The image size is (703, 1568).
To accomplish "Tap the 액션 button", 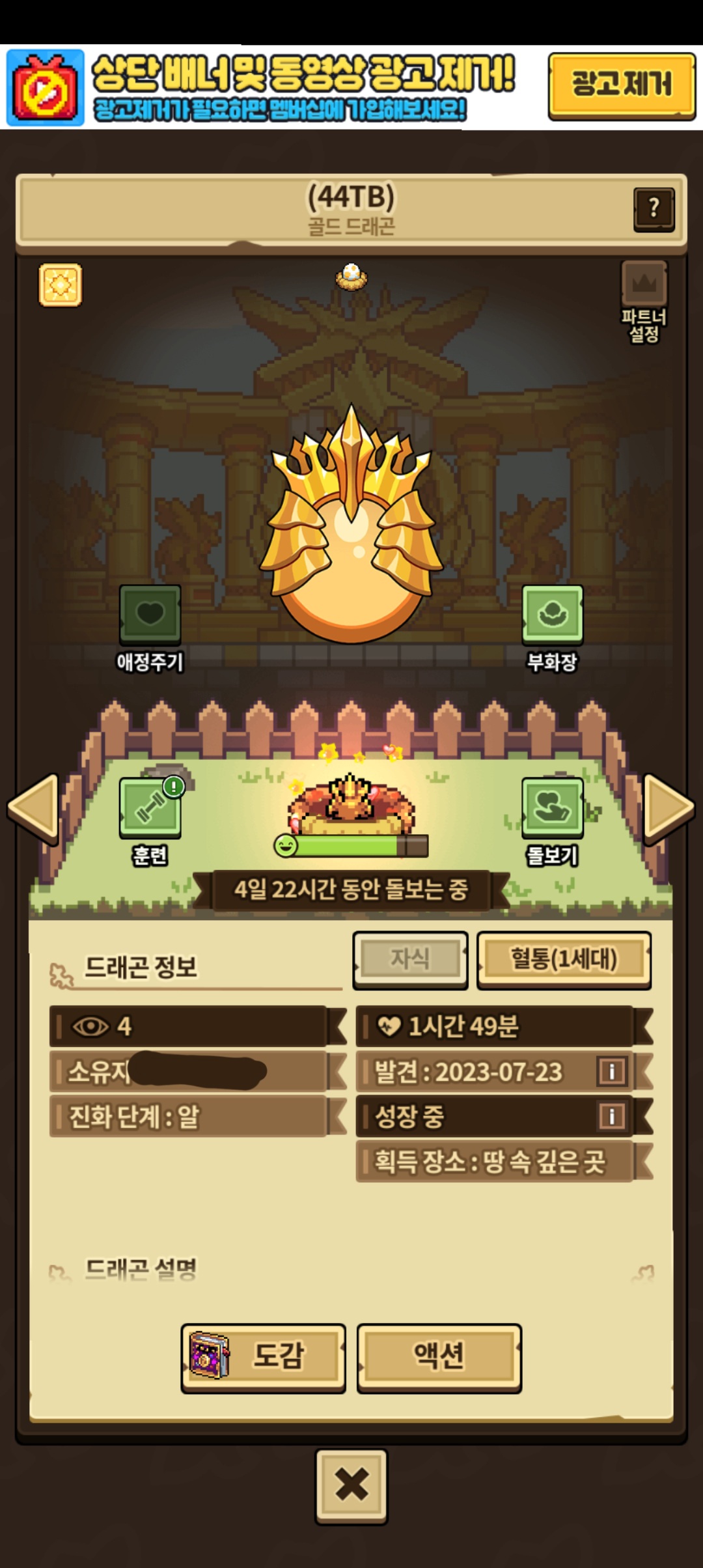I will pos(439,1357).
